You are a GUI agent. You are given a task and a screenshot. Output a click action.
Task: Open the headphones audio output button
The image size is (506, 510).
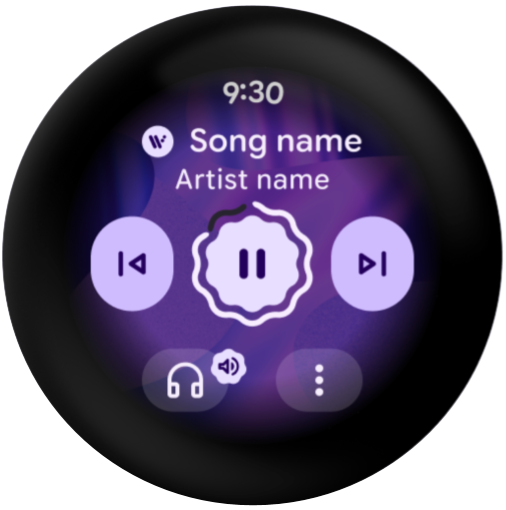click(185, 380)
